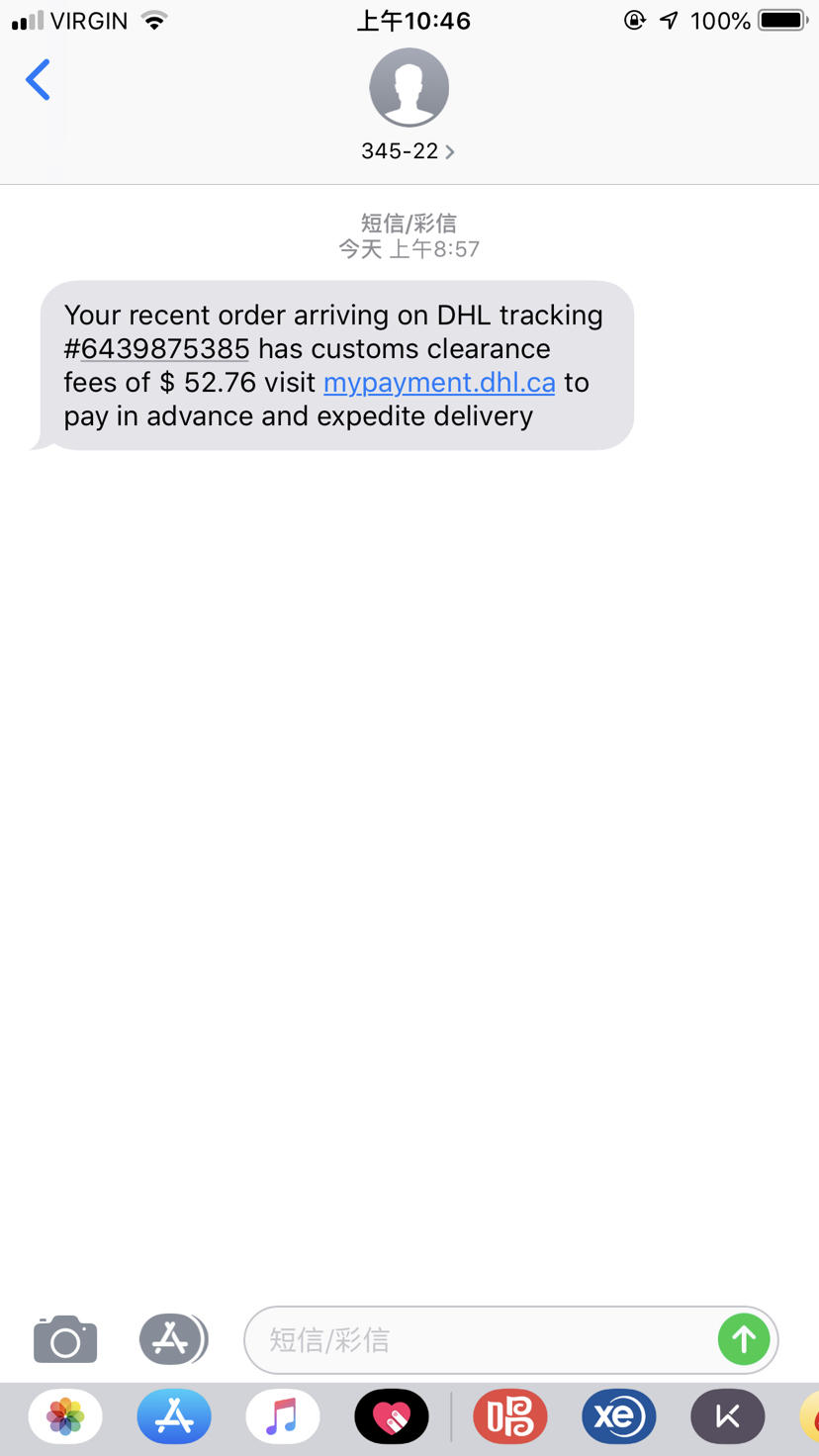Image resolution: width=819 pixels, height=1456 pixels.
Task: Open the mypayment.dhl.ca link
Action: pos(439,382)
